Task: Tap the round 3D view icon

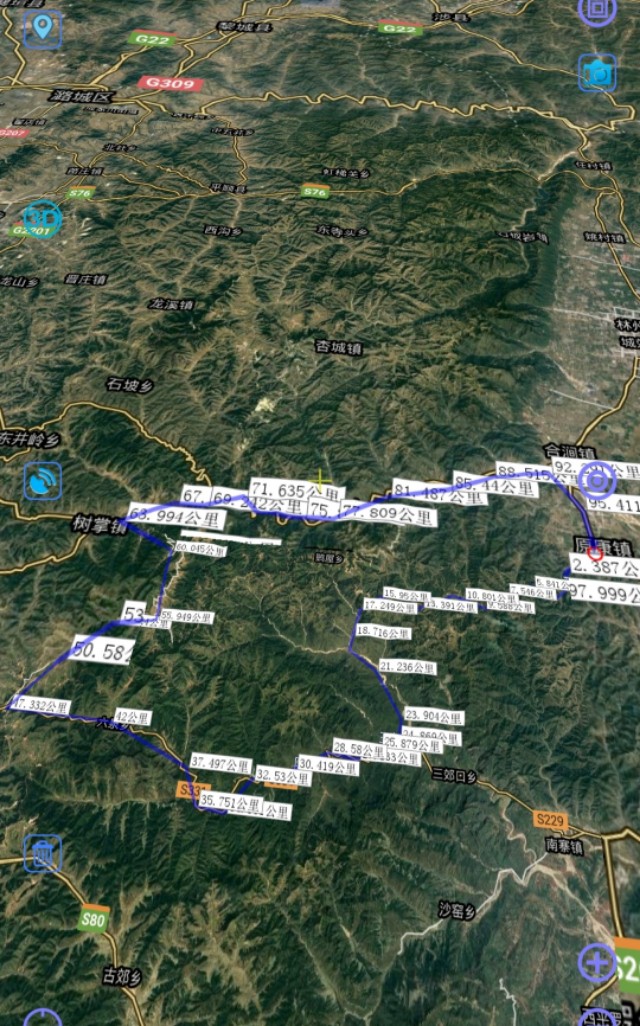Action: coord(42,216)
